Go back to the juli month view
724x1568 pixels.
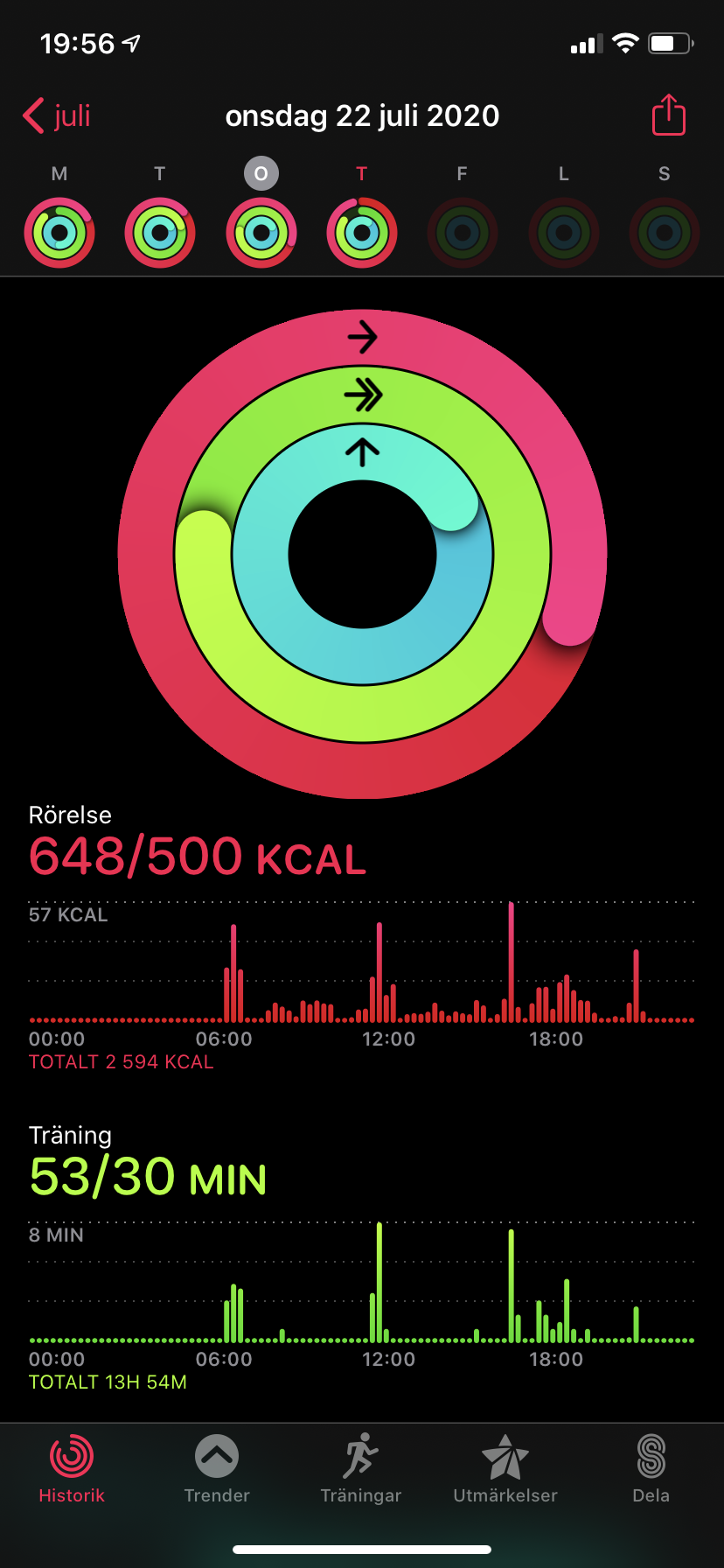57,115
